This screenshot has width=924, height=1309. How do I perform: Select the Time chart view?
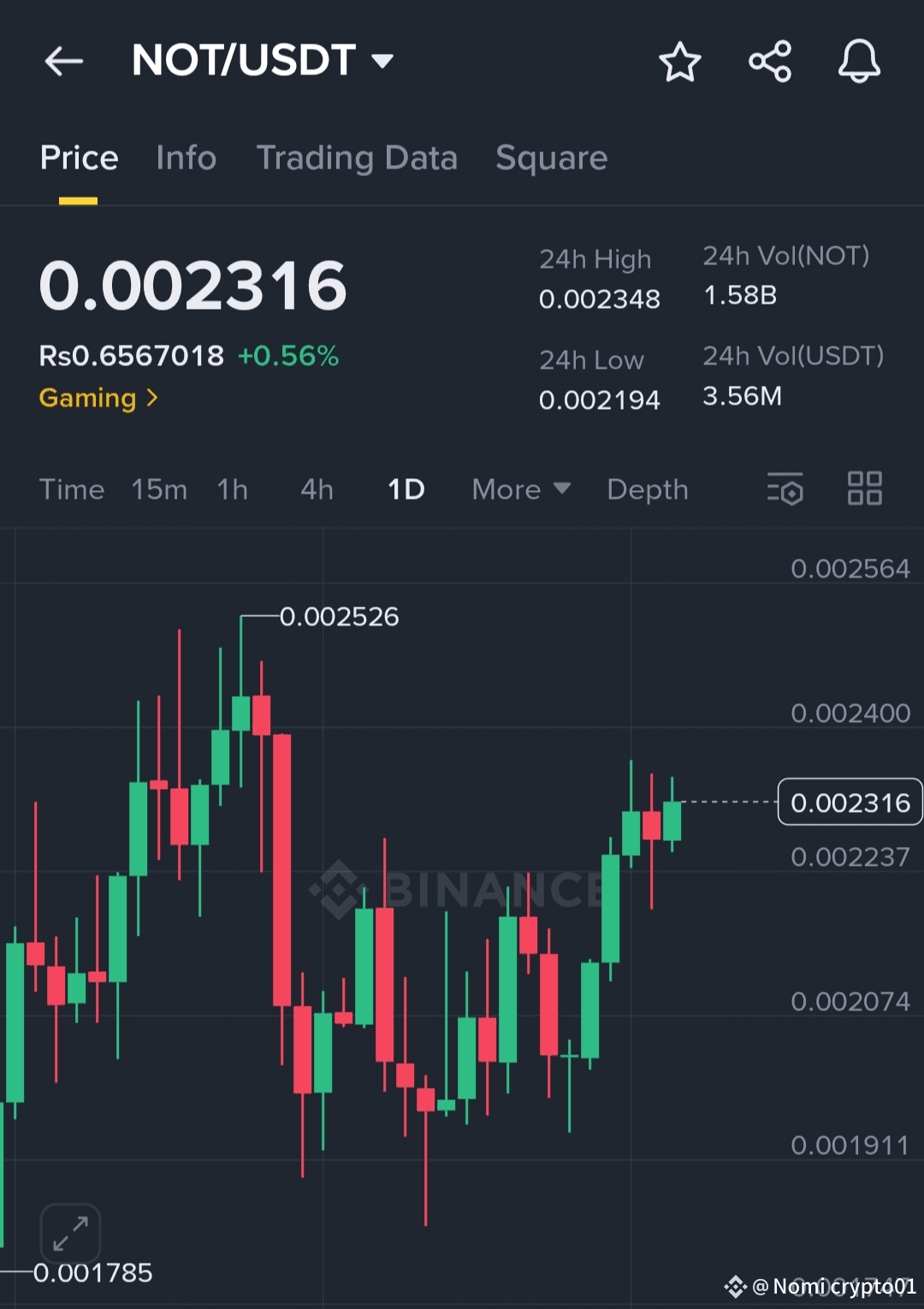[72, 489]
